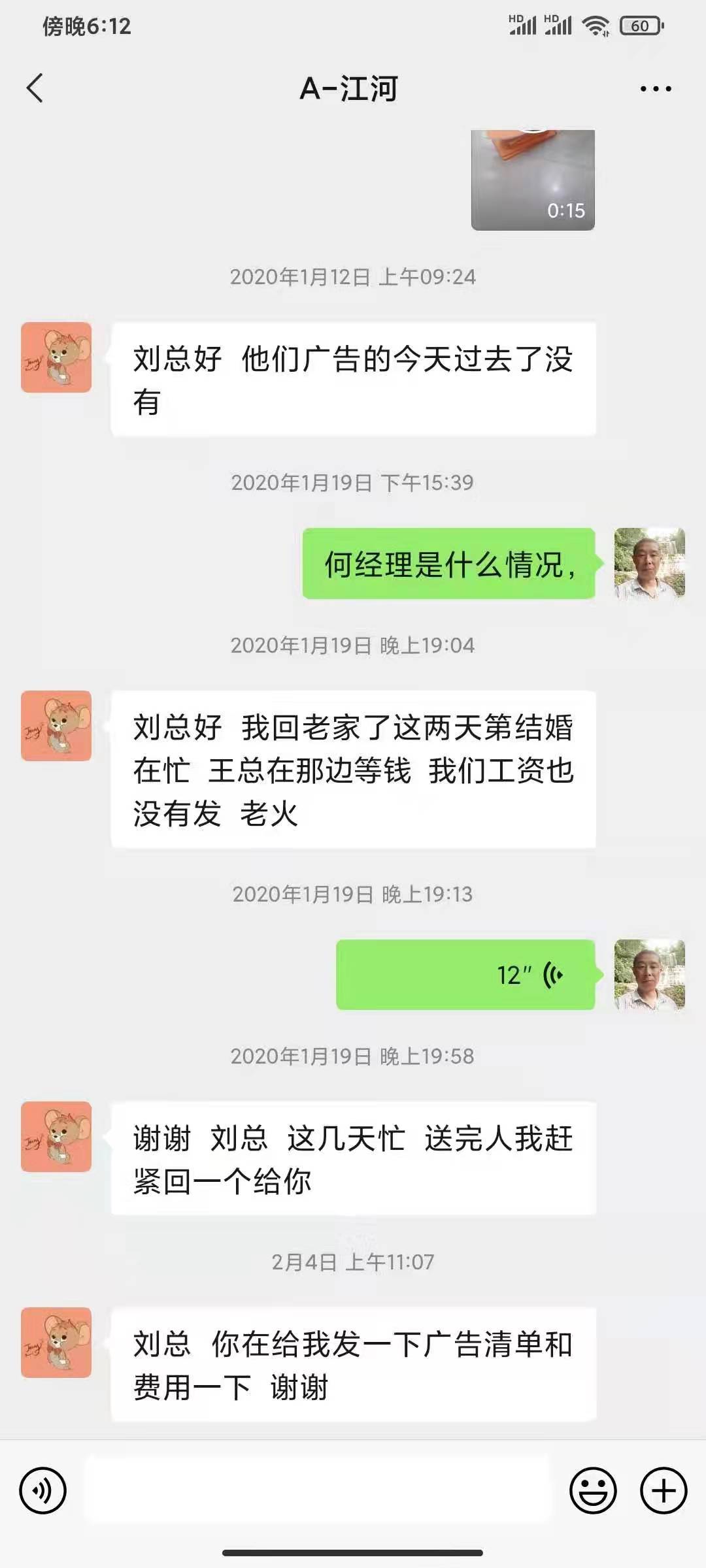The width and height of the screenshot is (706, 1568).
Task: Focus the message text field
Action: click(x=318, y=1491)
